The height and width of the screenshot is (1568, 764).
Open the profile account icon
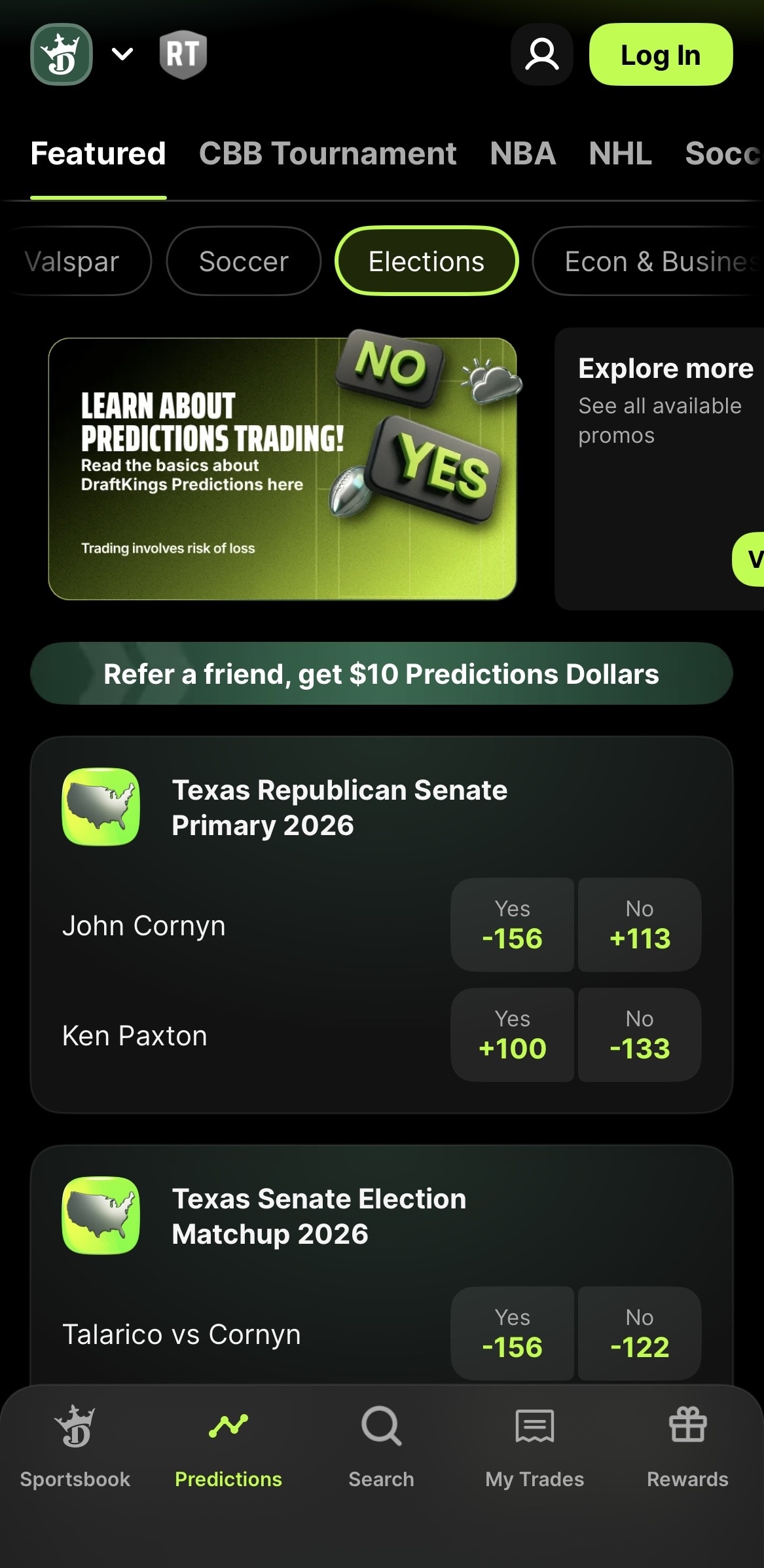tap(541, 54)
